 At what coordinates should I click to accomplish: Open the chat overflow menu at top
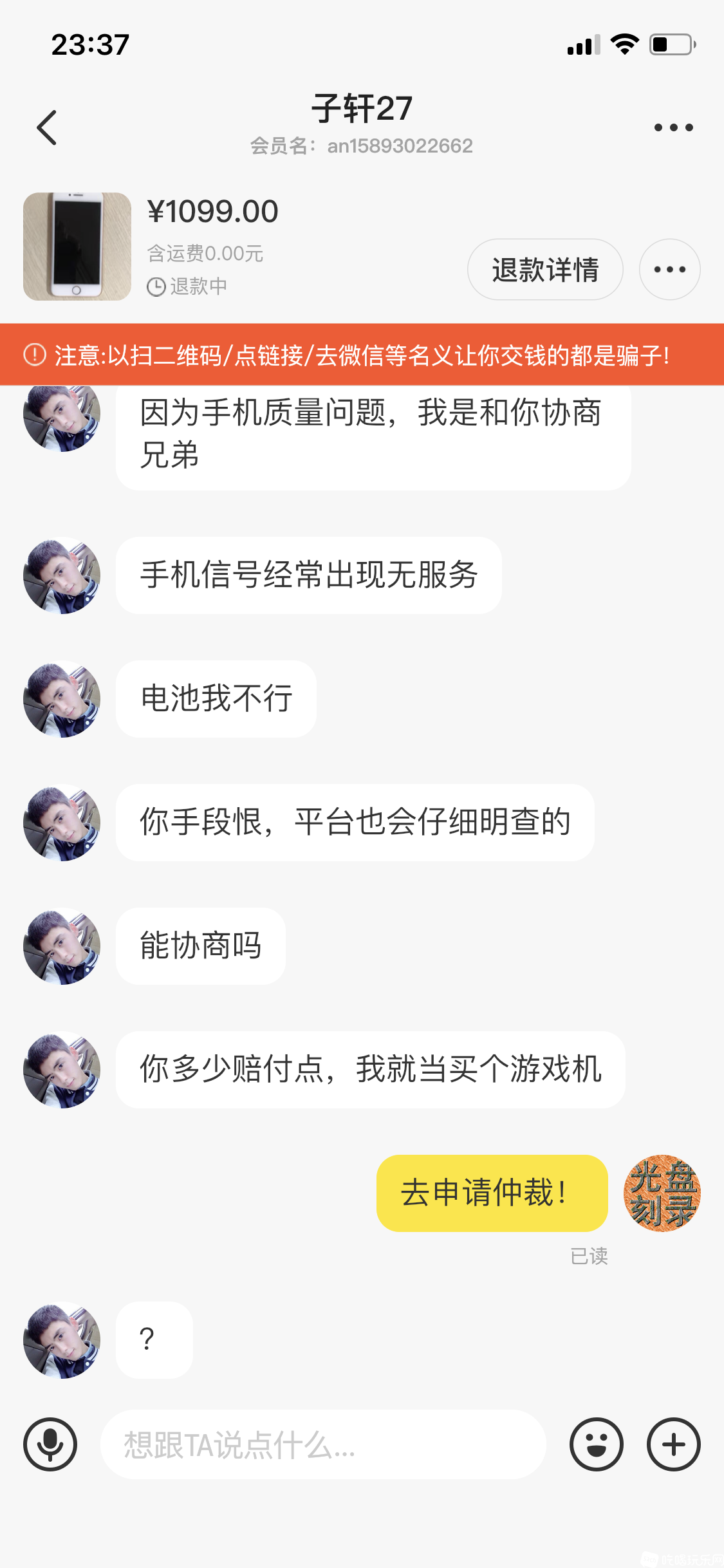(673, 127)
